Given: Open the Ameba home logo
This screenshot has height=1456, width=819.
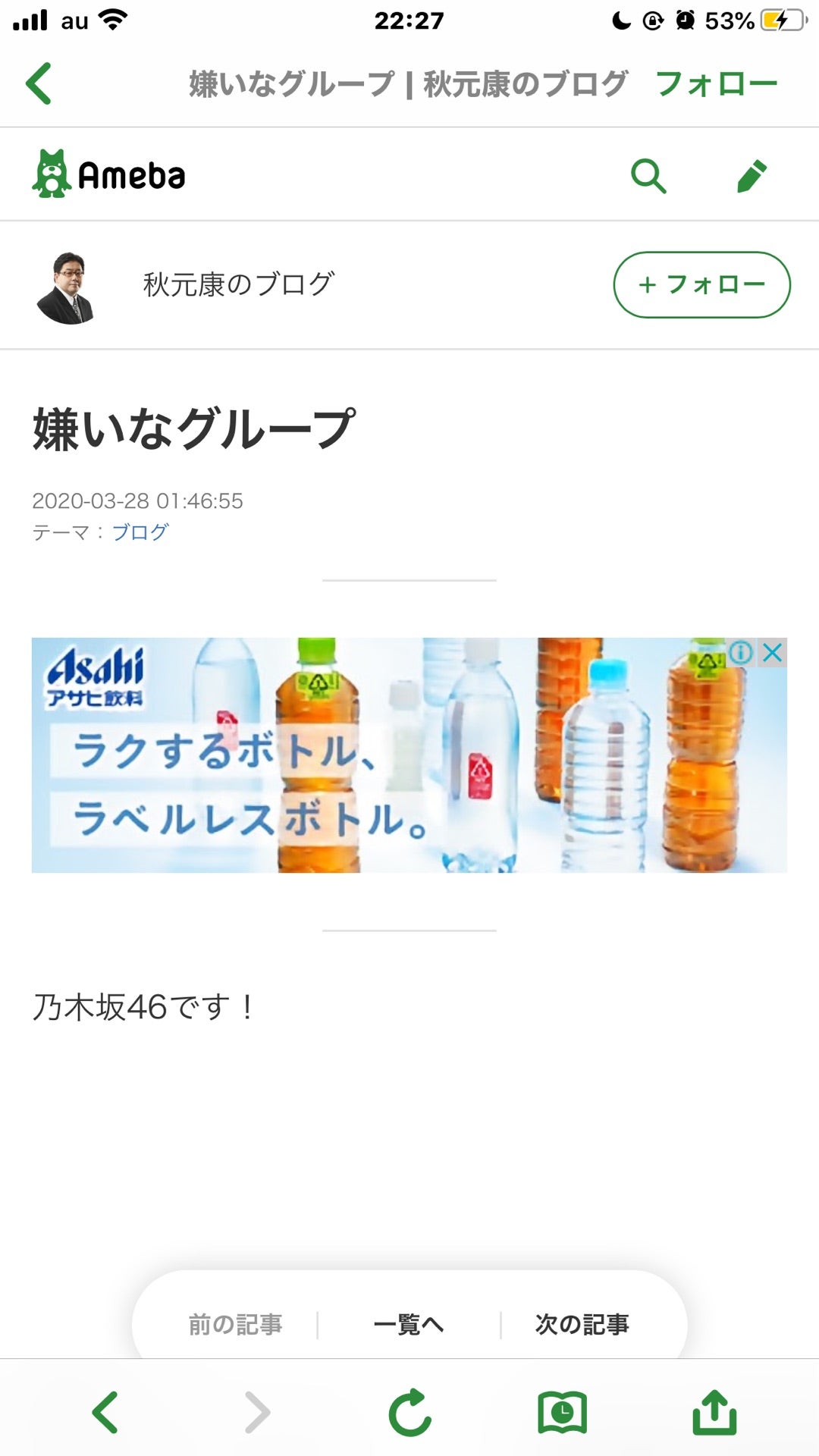Looking at the screenshot, I should pos(109,174).
